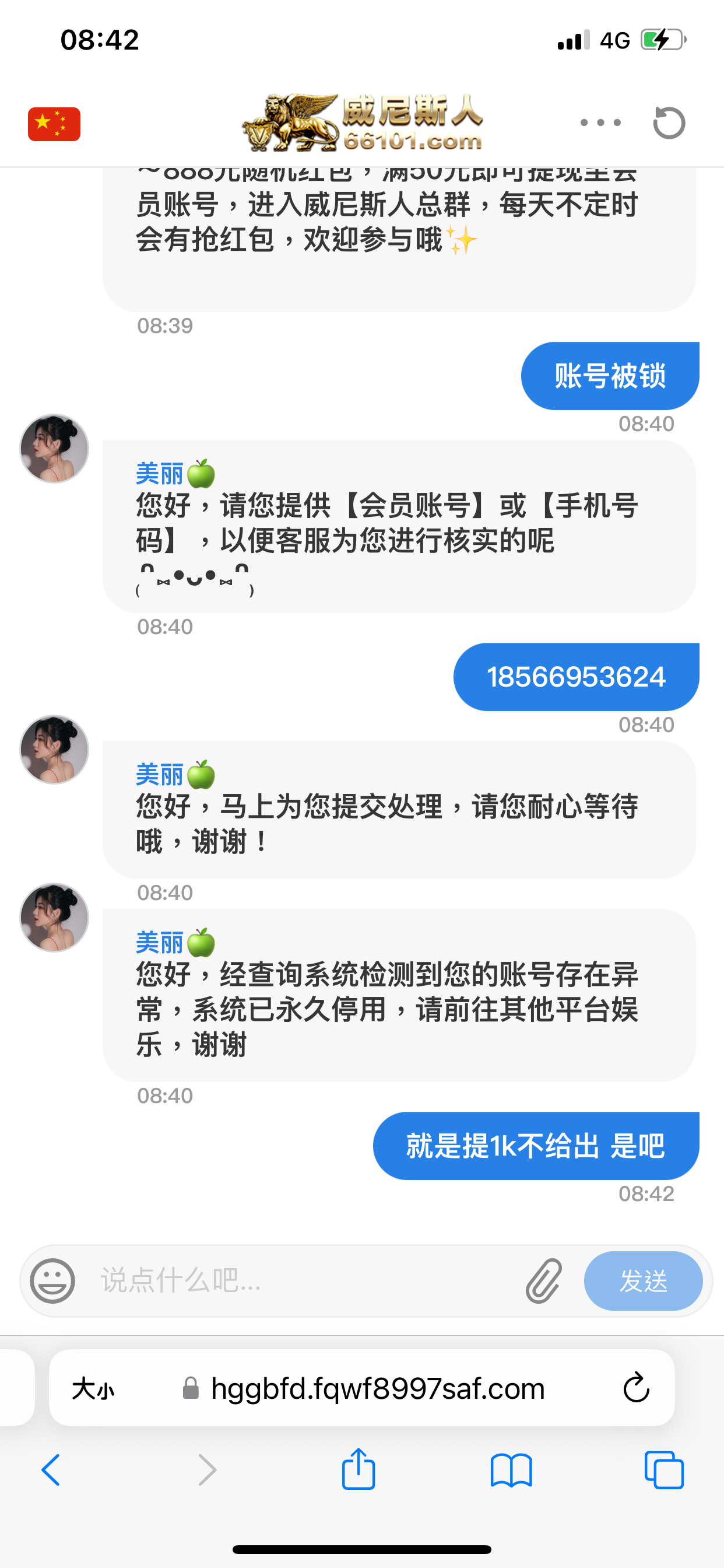The height and width of the screenshot is (1568, 724).
Task: Open the emoji picker
Action: click(x=53, y=1280)
